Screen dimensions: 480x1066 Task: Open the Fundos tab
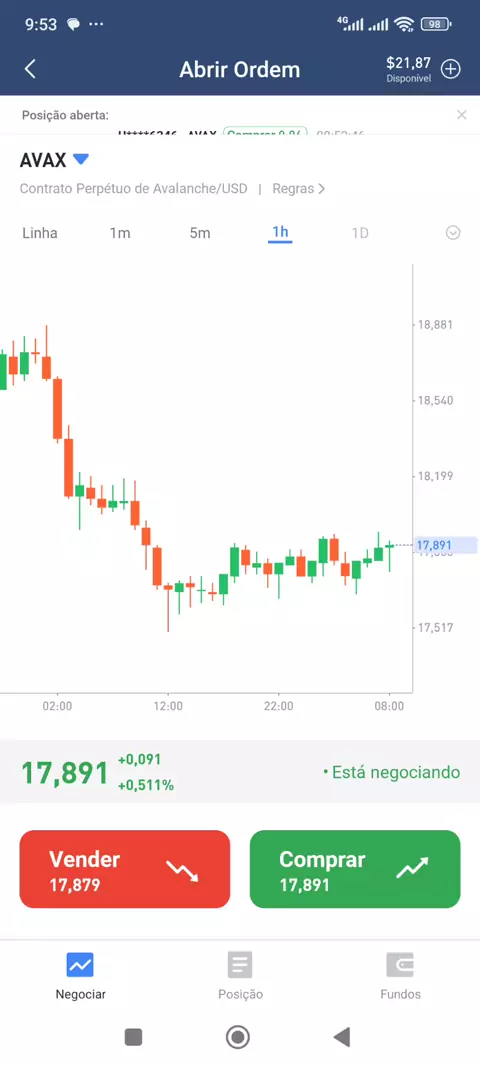click(400, 976)
